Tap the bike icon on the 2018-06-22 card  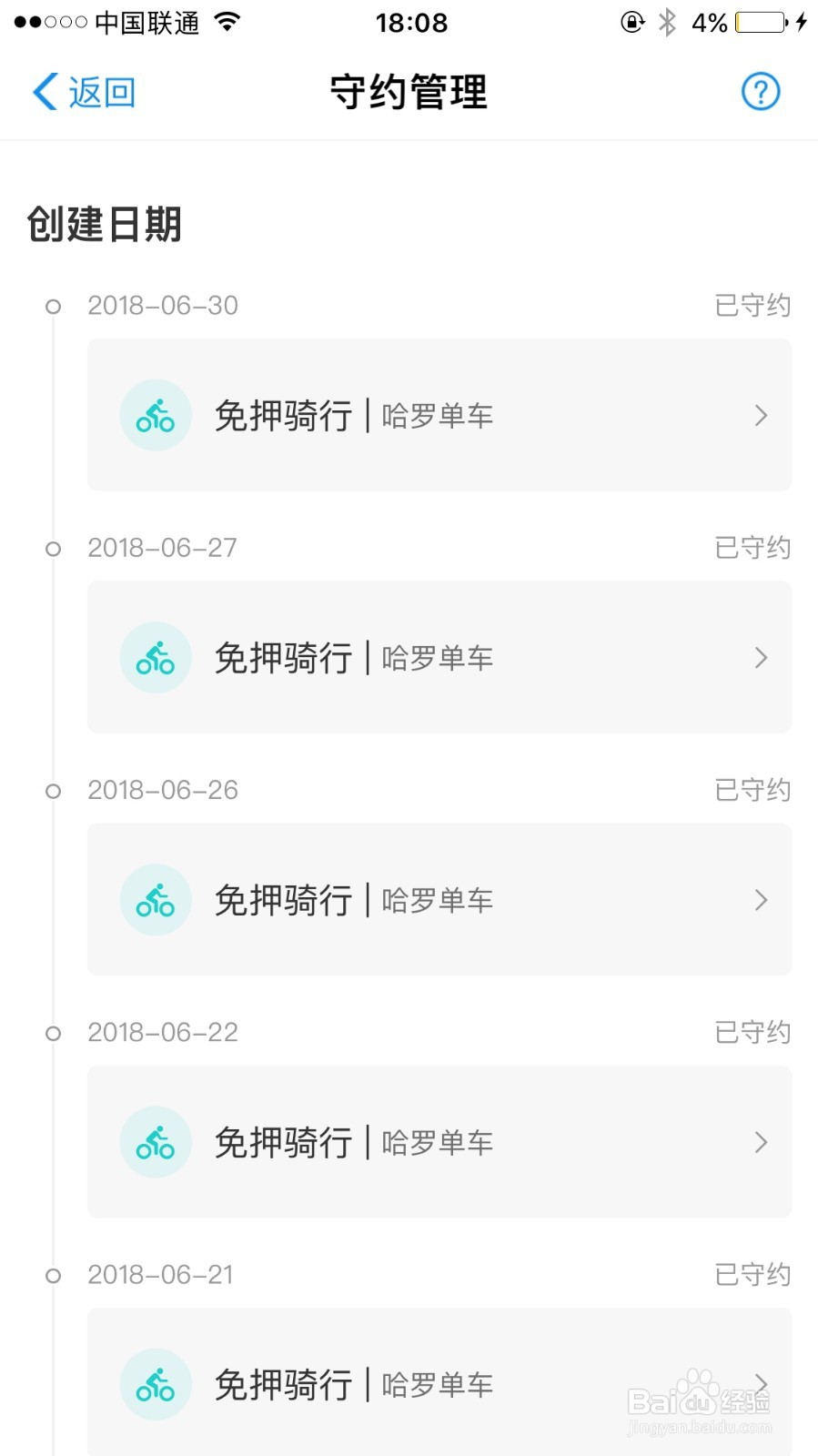(x=156, y=1142)
